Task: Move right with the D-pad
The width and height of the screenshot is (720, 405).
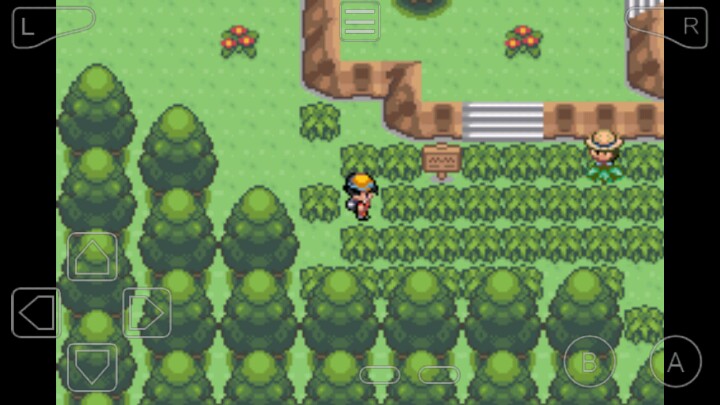Action: coord(147,313)
